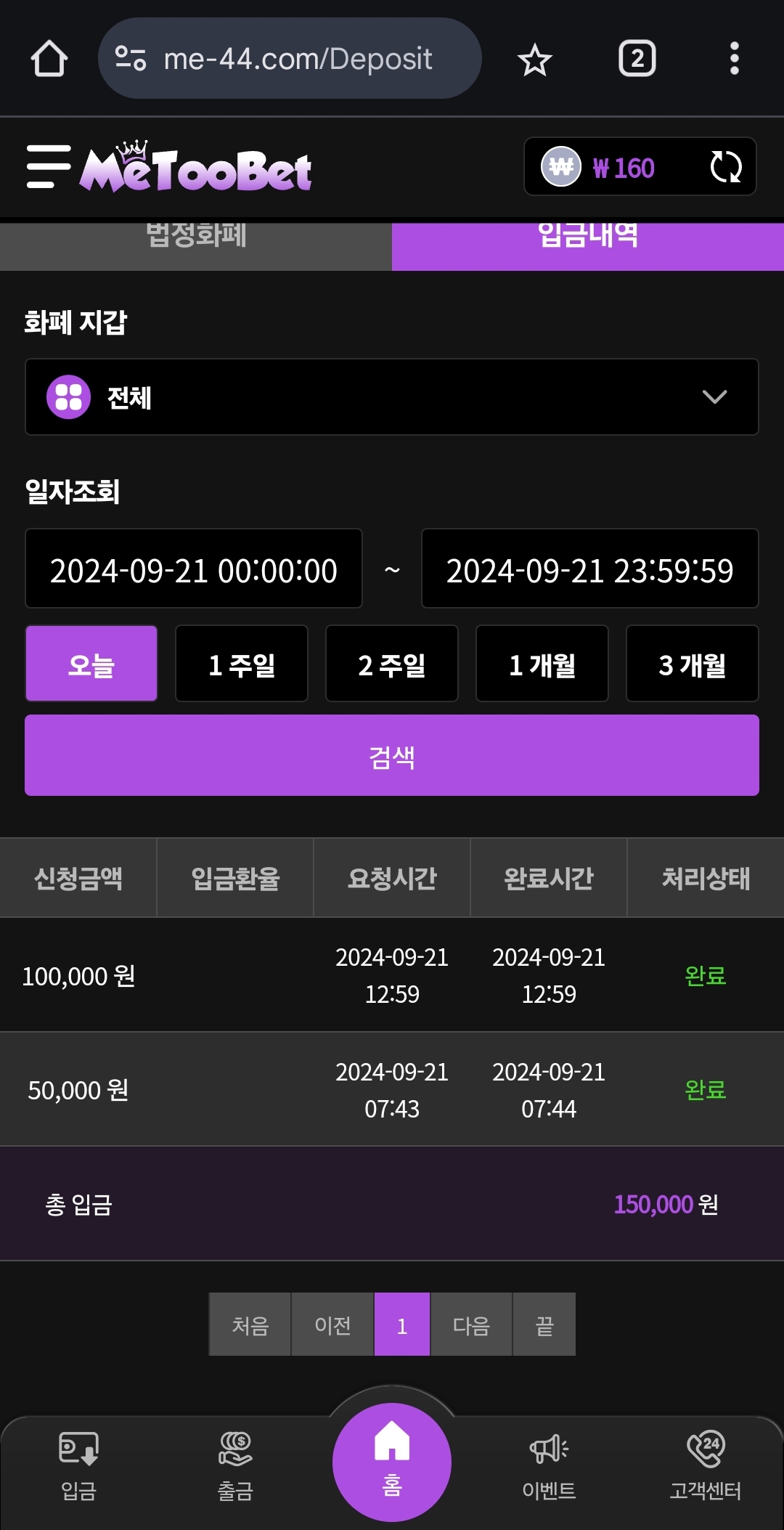Refresh the ₩160 balance
This screenshot has height=1530, width=784.
(725, 167)
